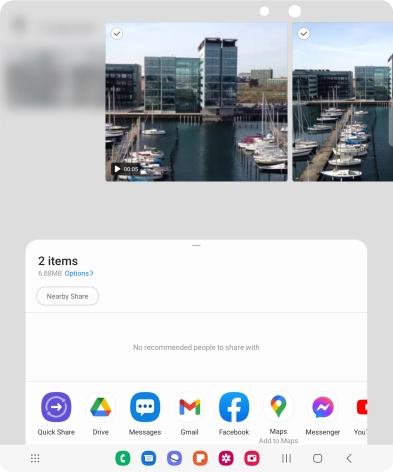This screenshot has height=472, width=393.
Task: Tap the Nearby Share button
Action: click(67, 296)
